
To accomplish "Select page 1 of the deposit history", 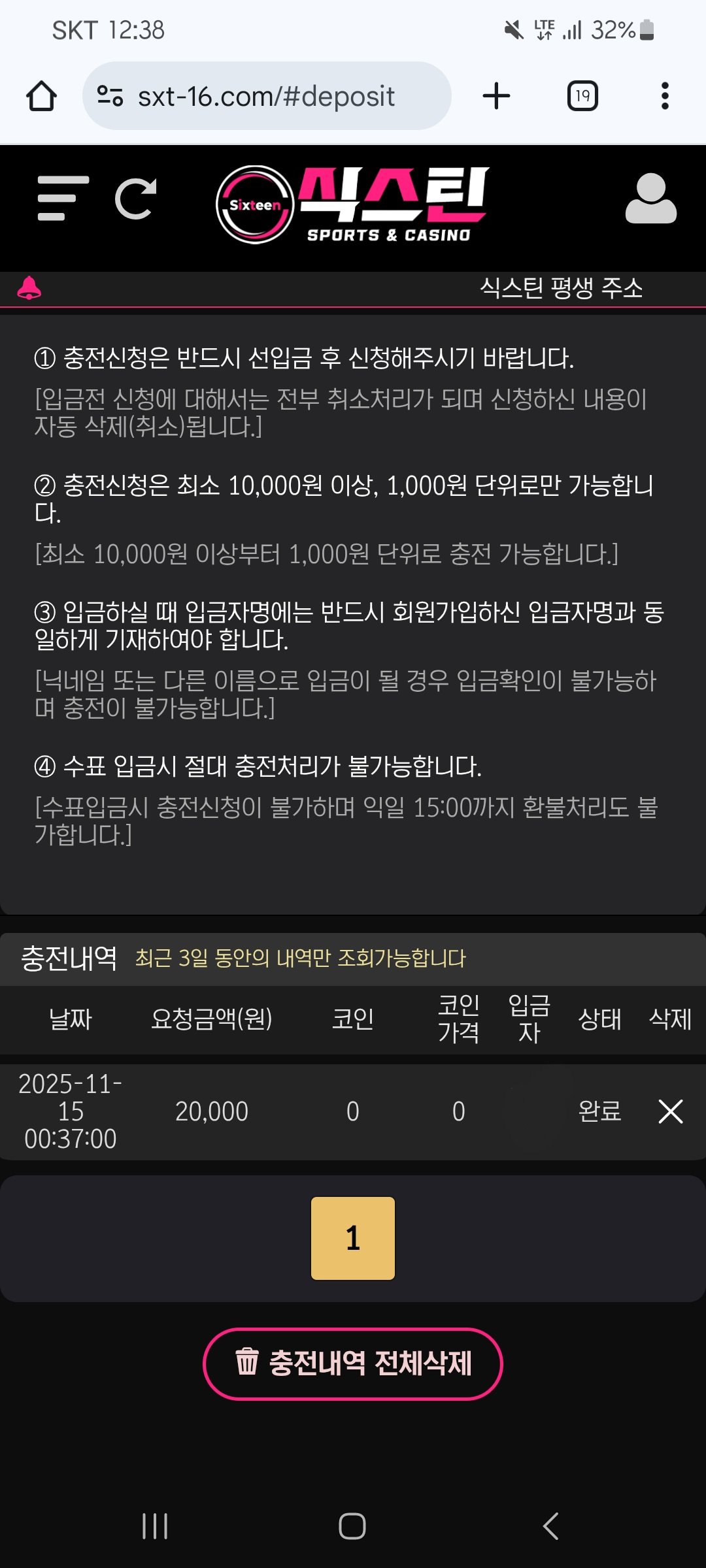I will (353, 1238).
